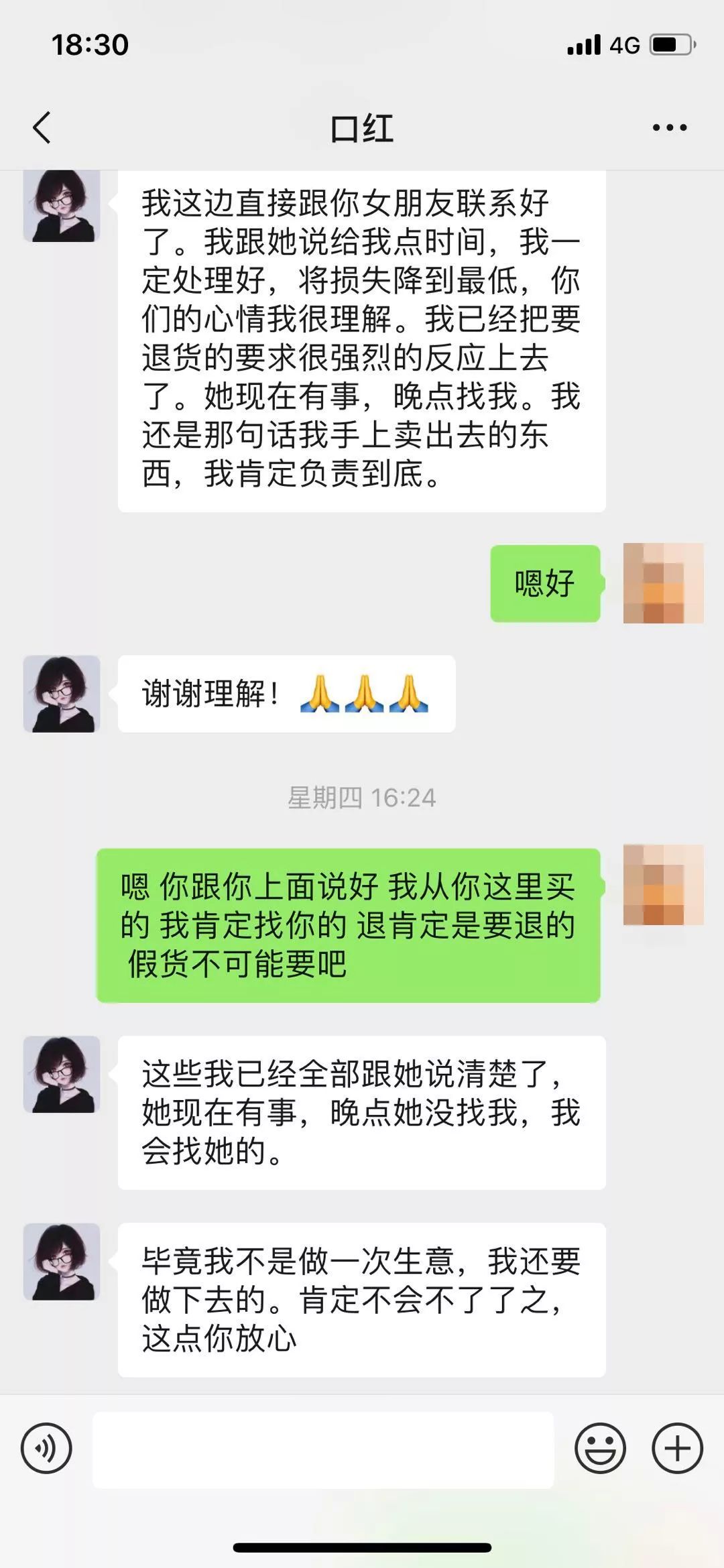
Task: Tap your own pixelated avatar beside 嗯好
Action: tap(664, 585)
